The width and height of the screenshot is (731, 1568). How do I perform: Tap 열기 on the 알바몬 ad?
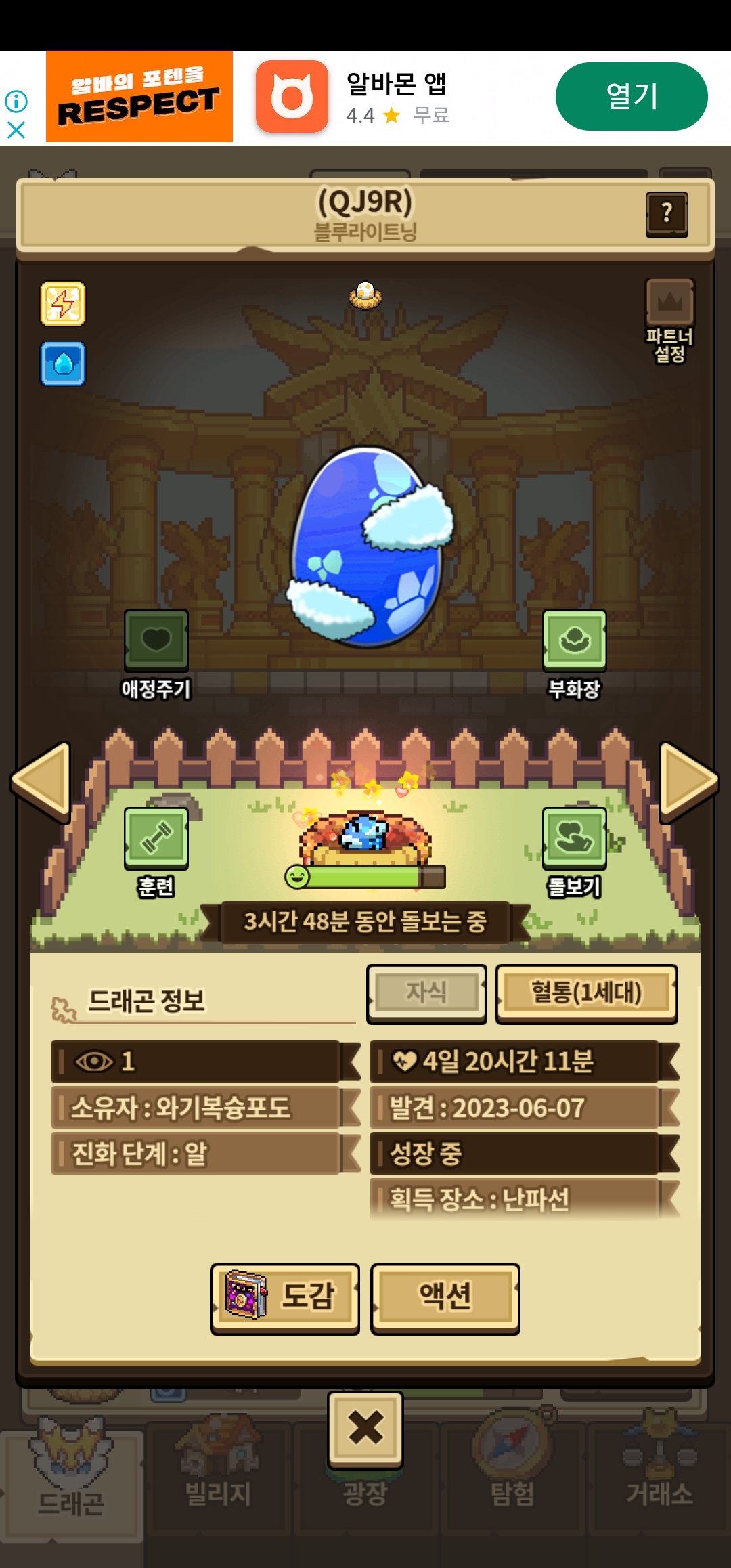(631, 96)
